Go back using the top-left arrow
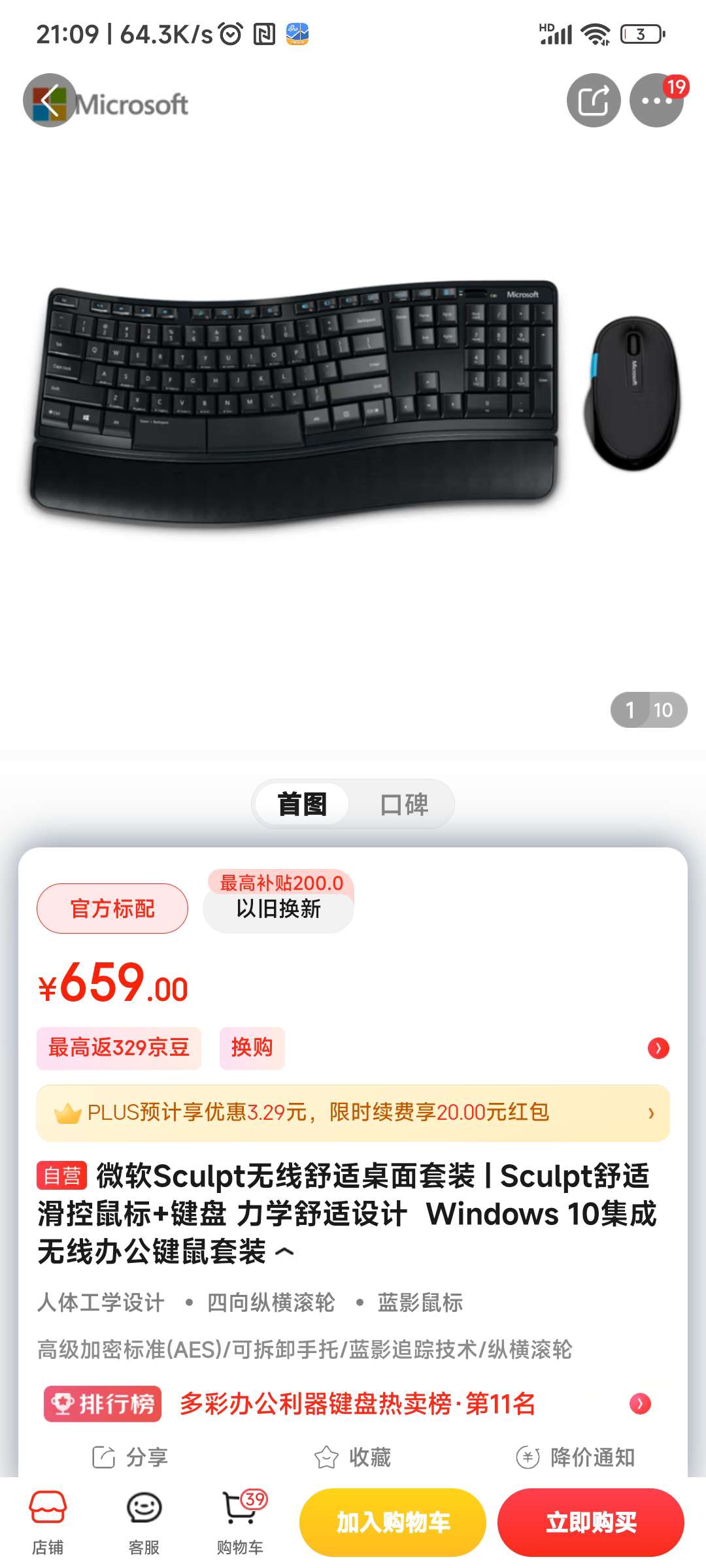Image resolution: width=706 pixels, height=1568 pixels. click(x=50, y=101)
